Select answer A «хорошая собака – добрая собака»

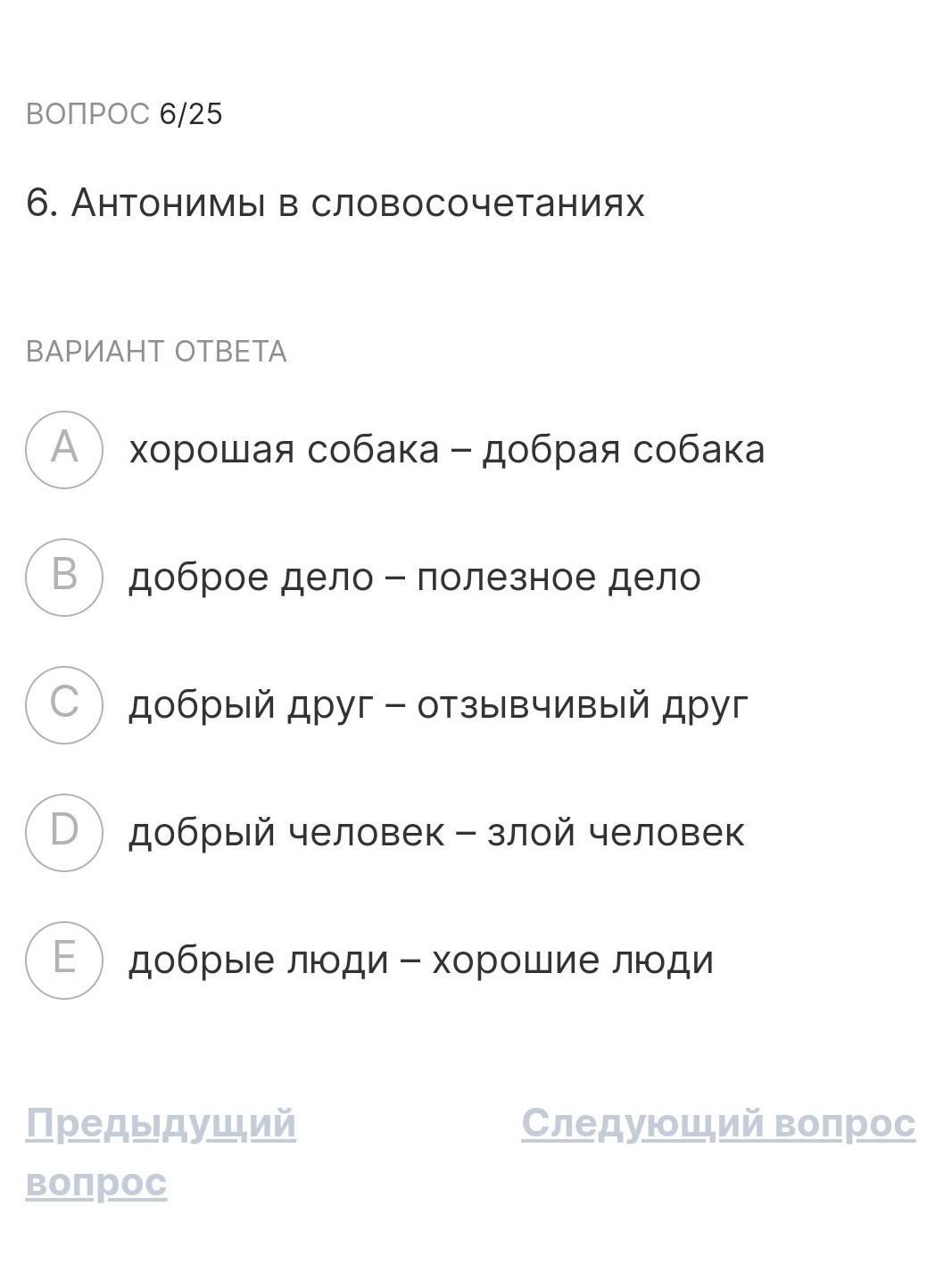pyautogui.click(x=64, y=449)
